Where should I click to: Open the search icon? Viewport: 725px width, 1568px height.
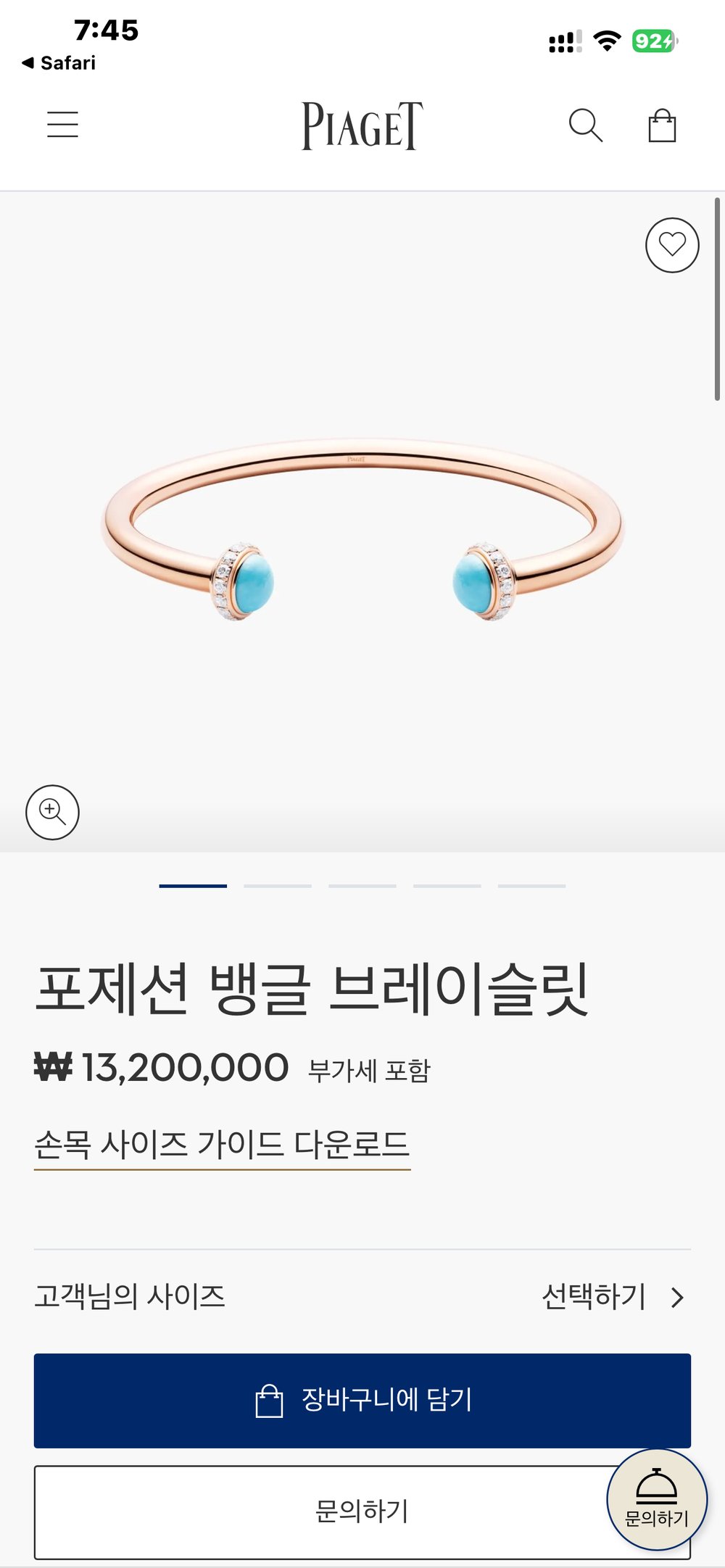tap(585, 125)
